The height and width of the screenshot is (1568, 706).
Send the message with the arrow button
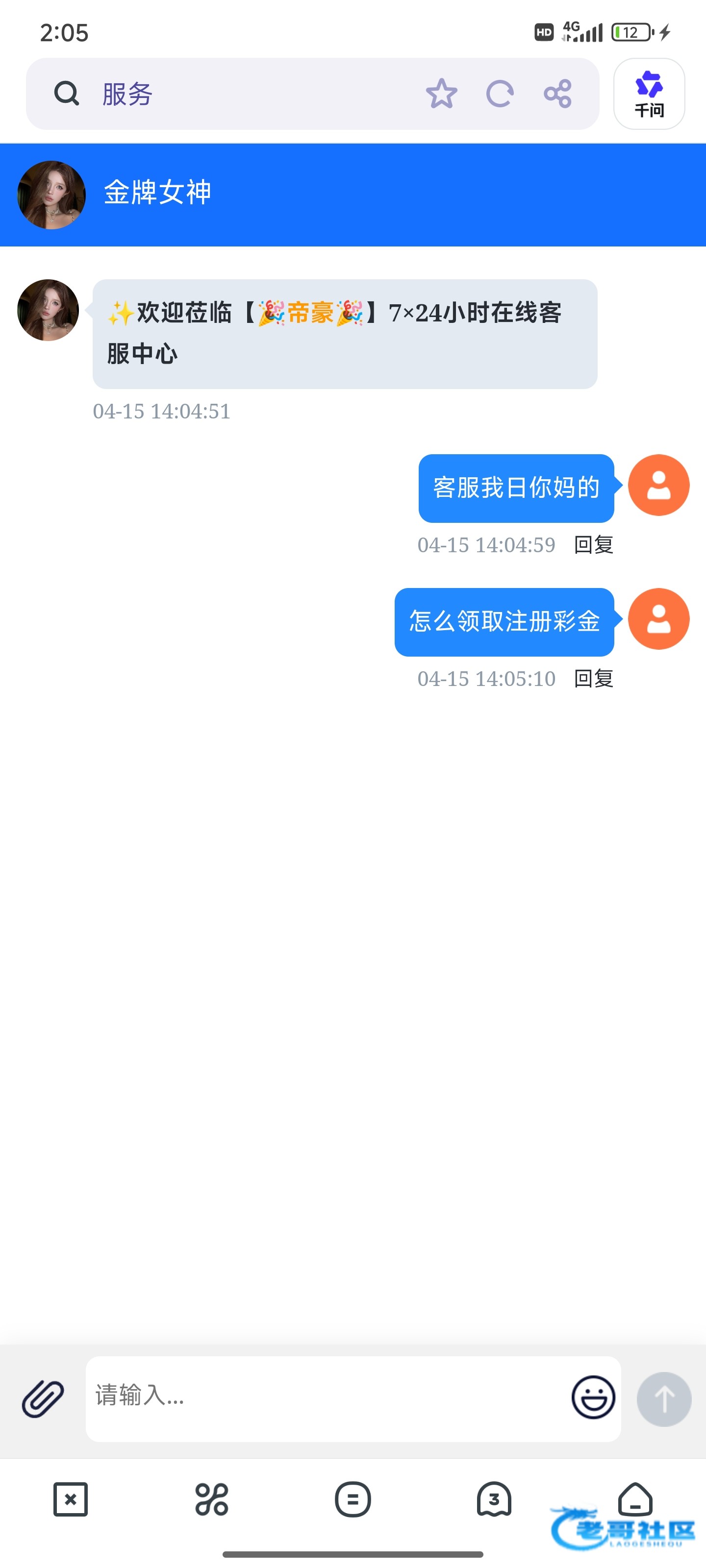pos(664,1399)
